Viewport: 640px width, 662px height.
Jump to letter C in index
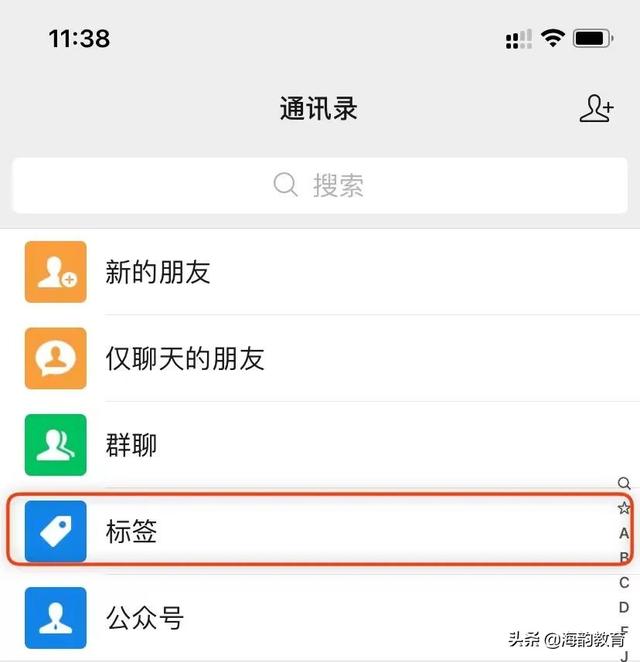624,582
